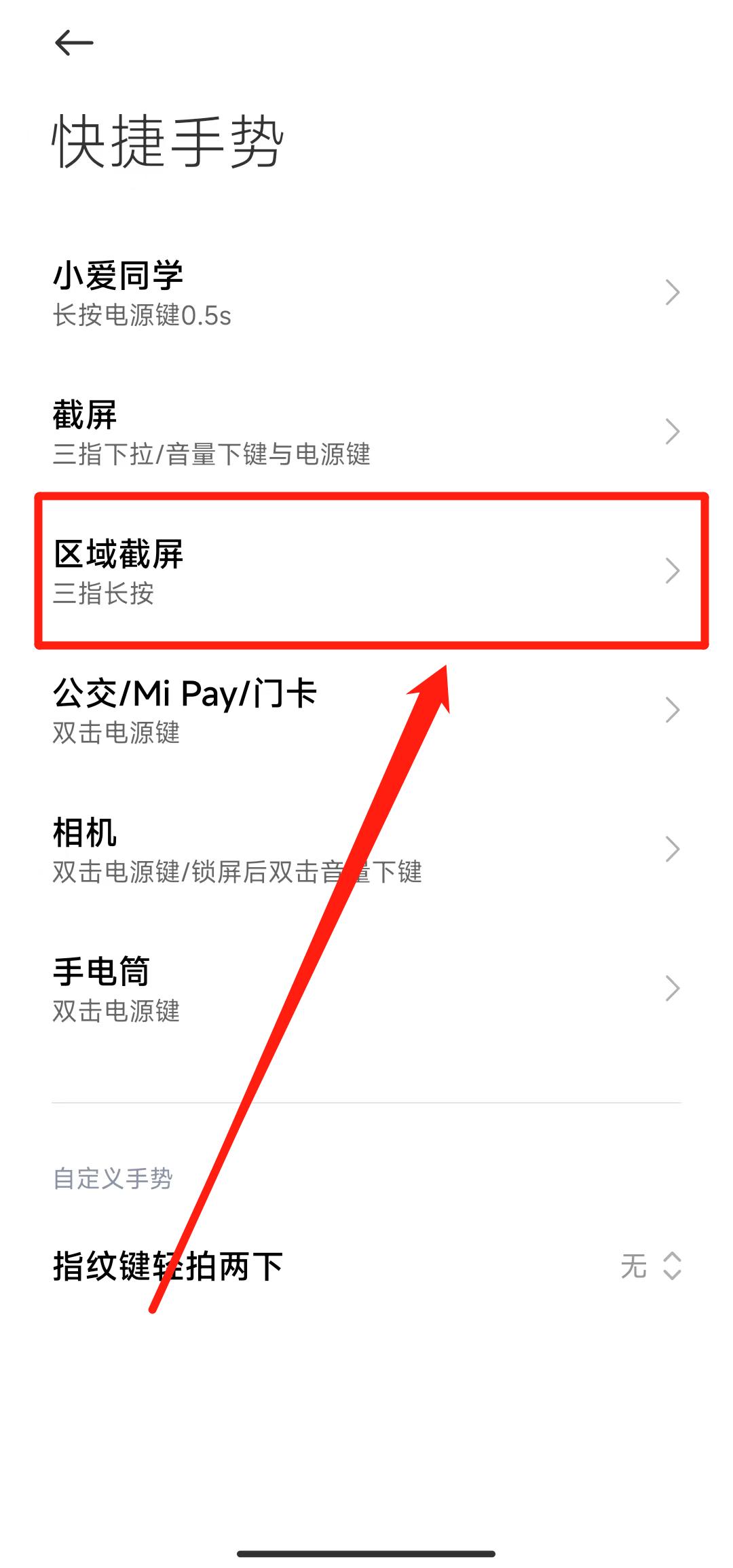Open 截屏 screenshot gesture settings

[x=271, y=431]
